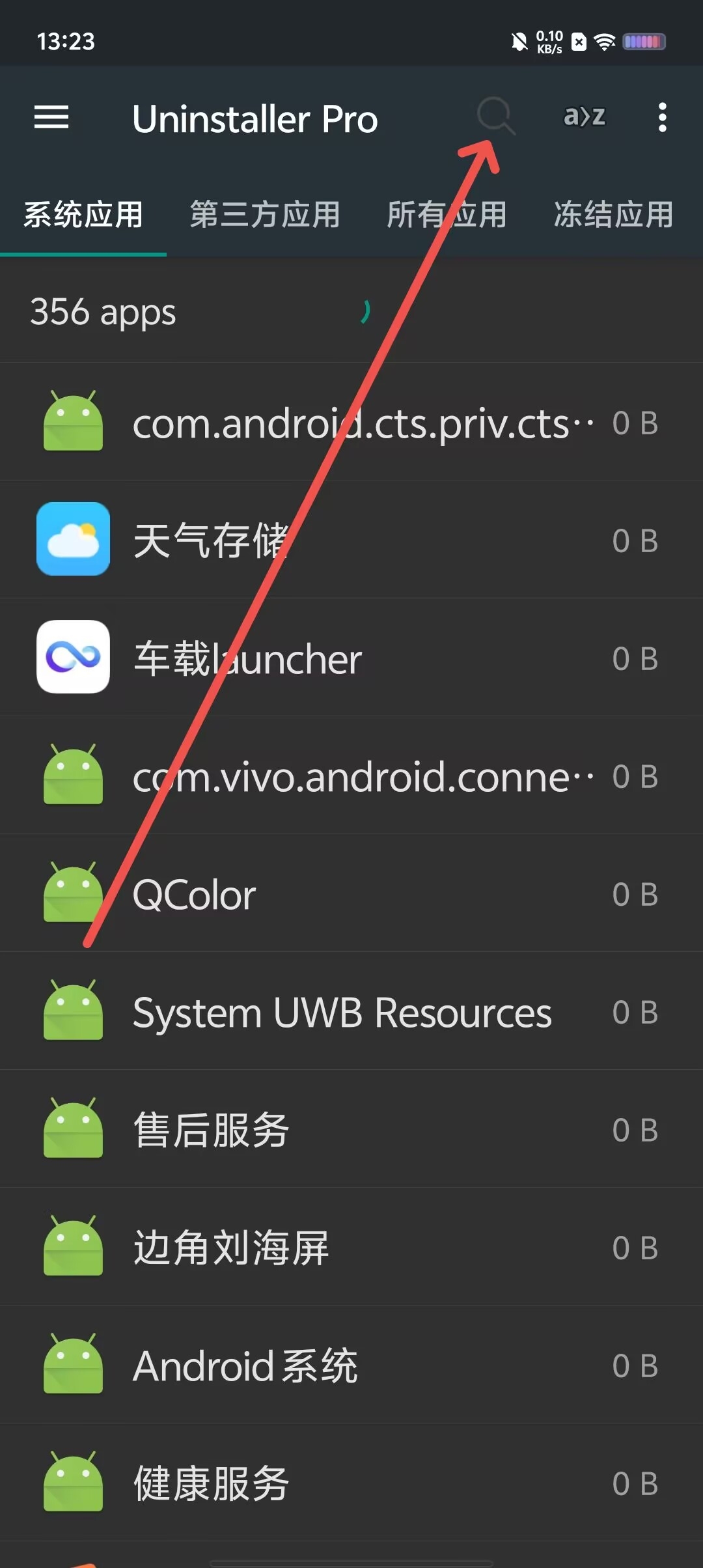
Task: Open the com.android.cts.priv.cts app entry
Action: click(x=351, y=423)
